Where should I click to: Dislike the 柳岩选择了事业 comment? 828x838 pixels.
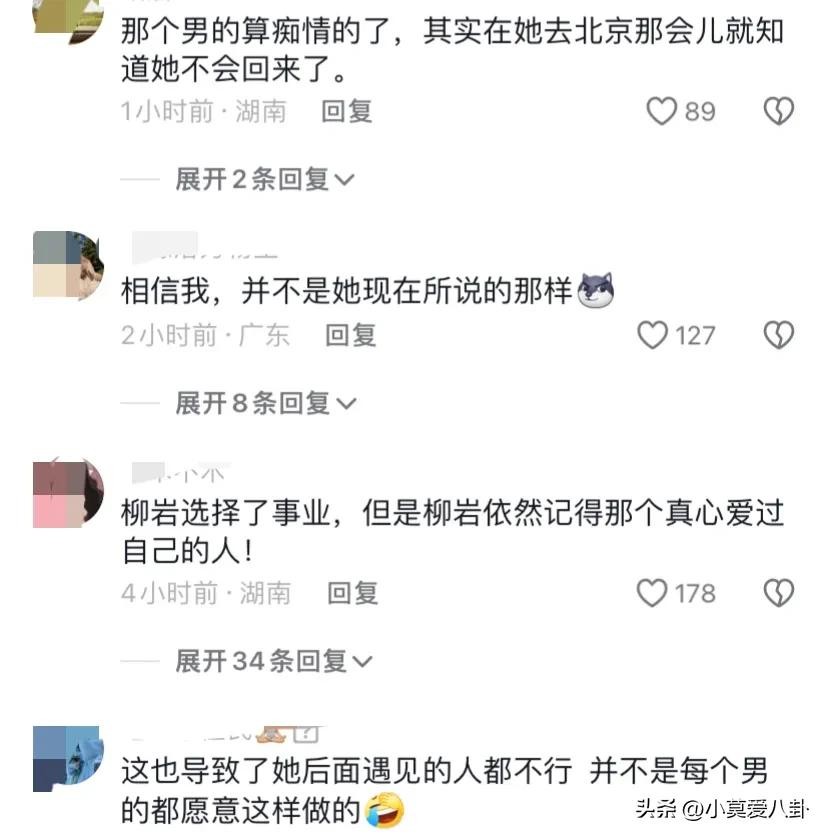779,593
